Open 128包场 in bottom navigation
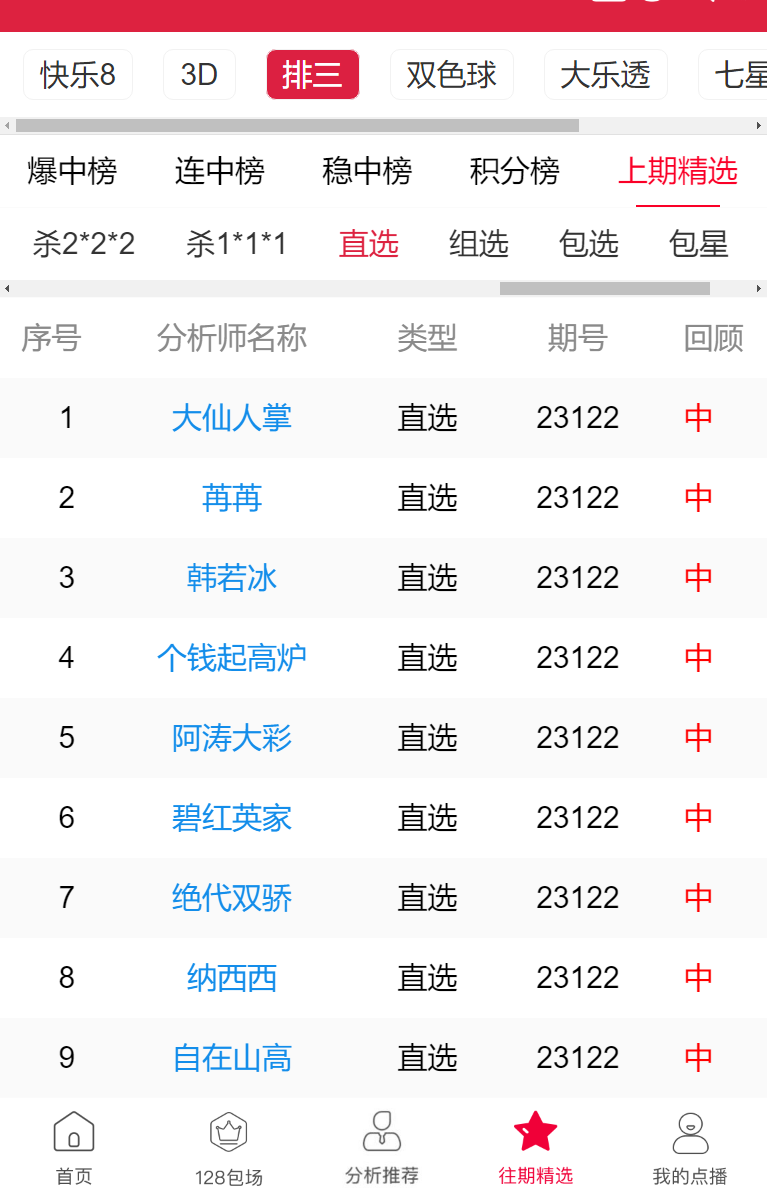The height and width of the screenshot is (1193, 769). pos(228,1147)
